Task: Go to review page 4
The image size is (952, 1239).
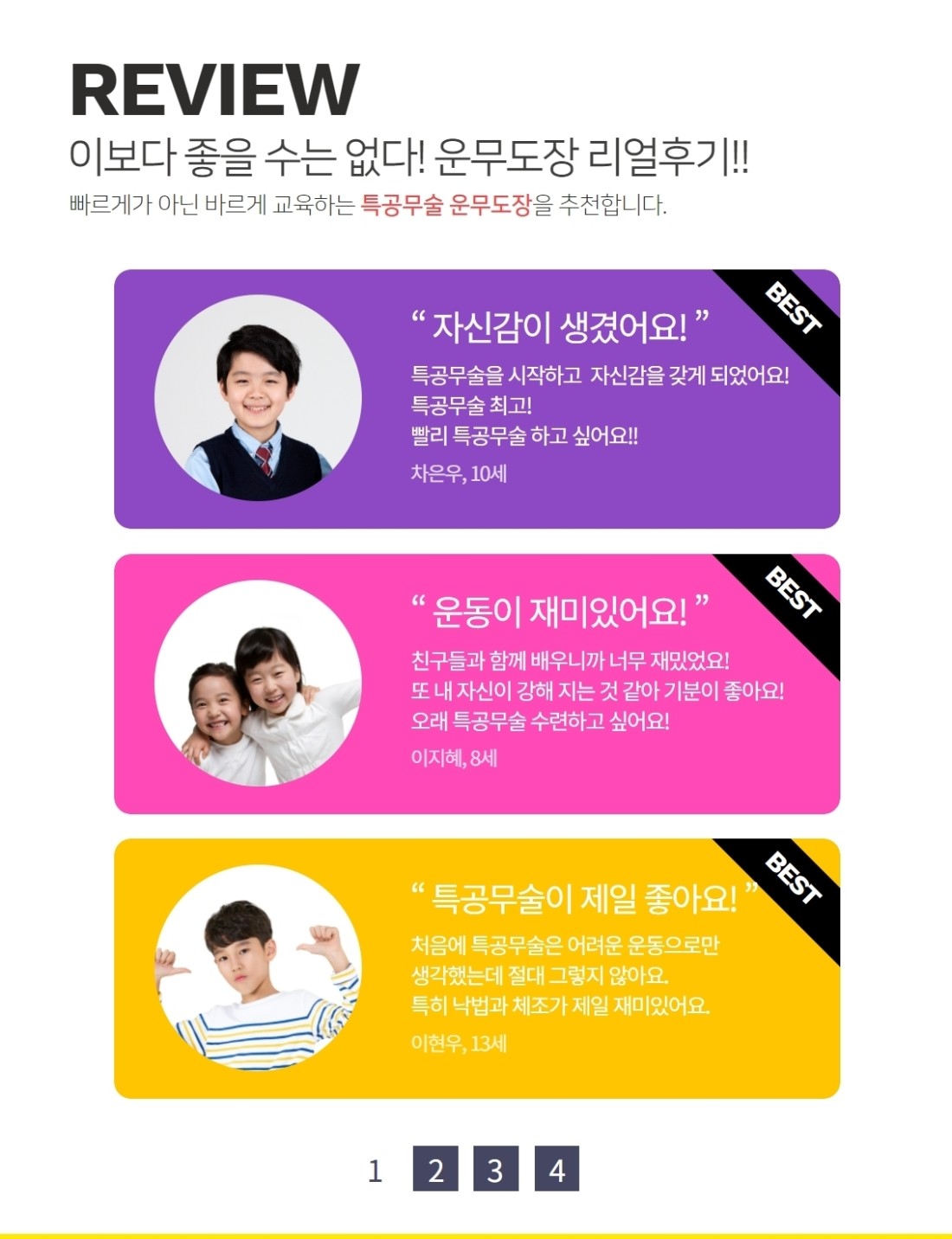Action: (x=556, y=1169)
